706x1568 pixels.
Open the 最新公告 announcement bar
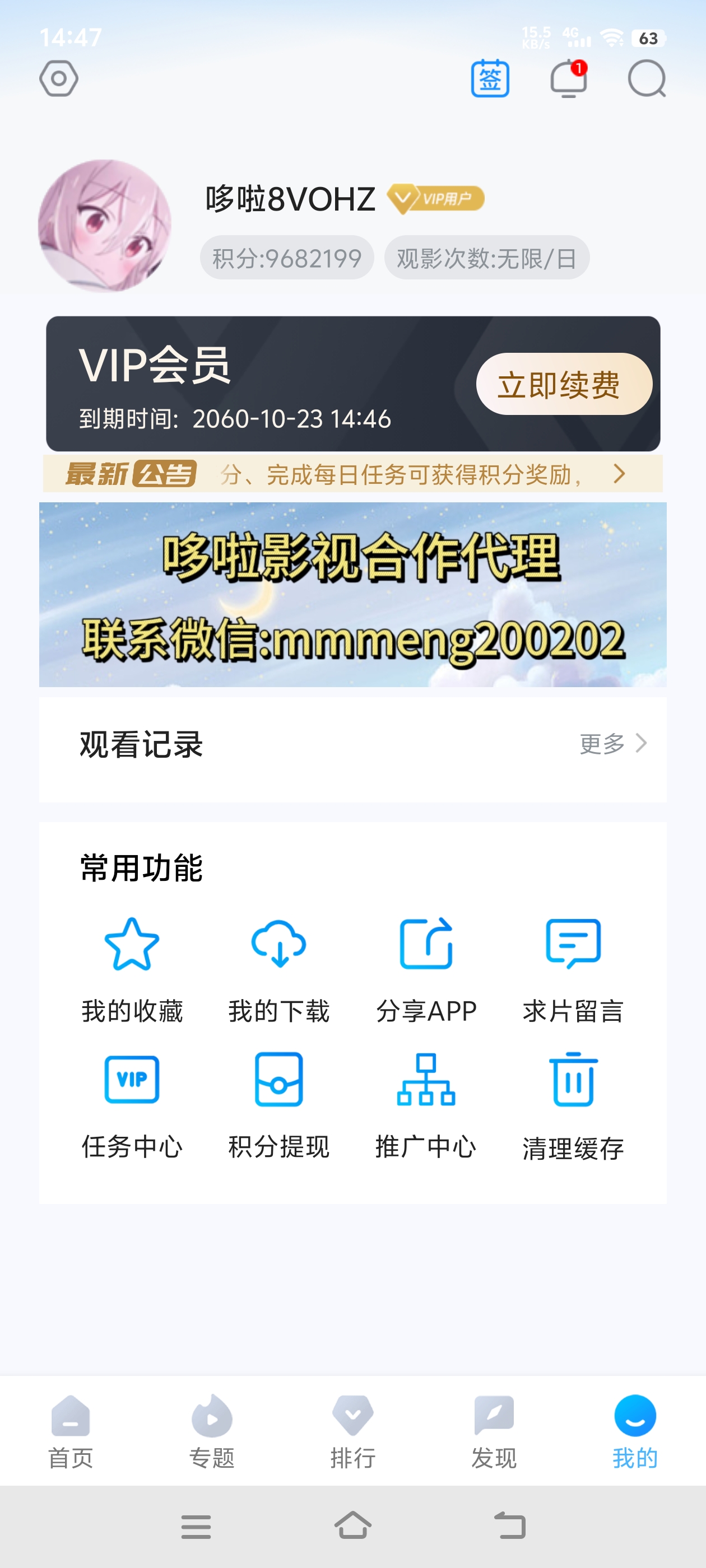(x=352, y=474)
